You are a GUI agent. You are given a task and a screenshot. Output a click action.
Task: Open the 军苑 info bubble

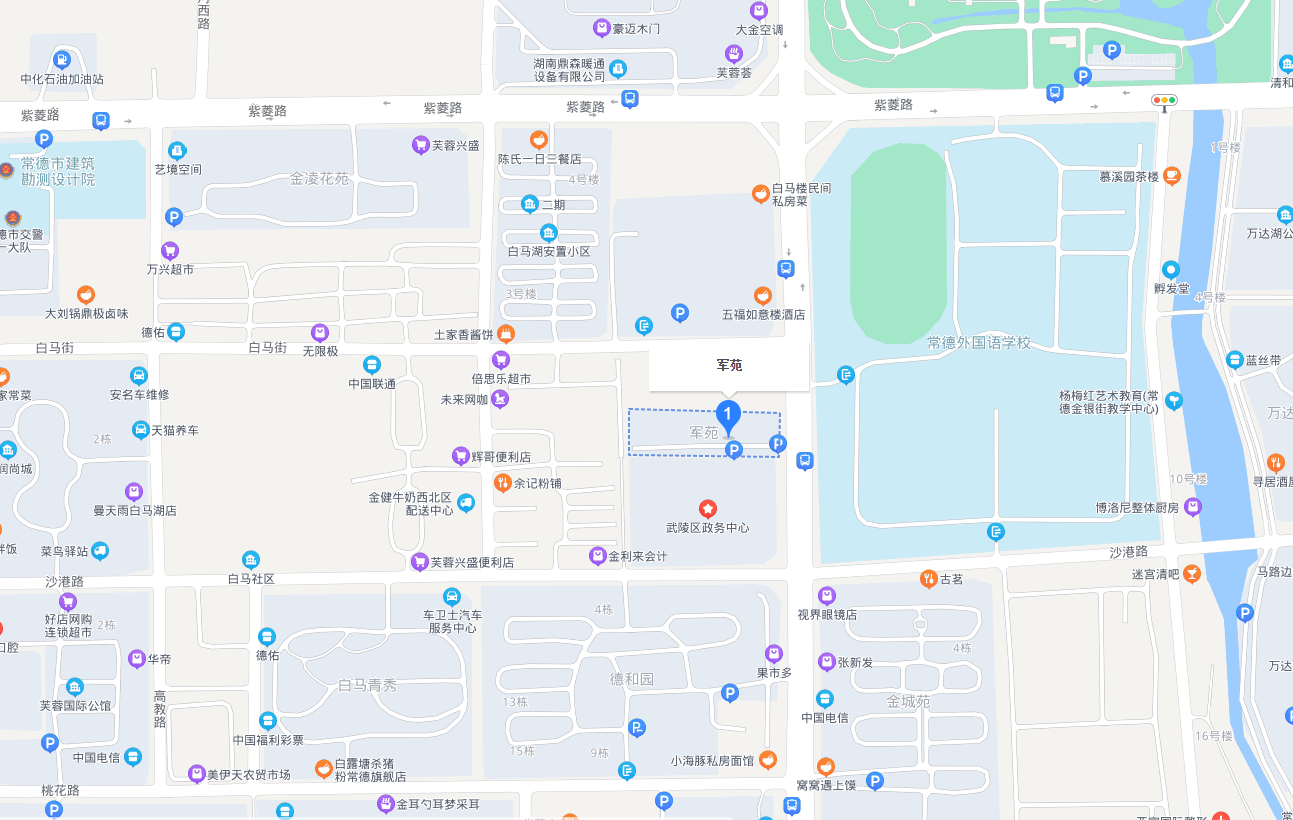729,366
